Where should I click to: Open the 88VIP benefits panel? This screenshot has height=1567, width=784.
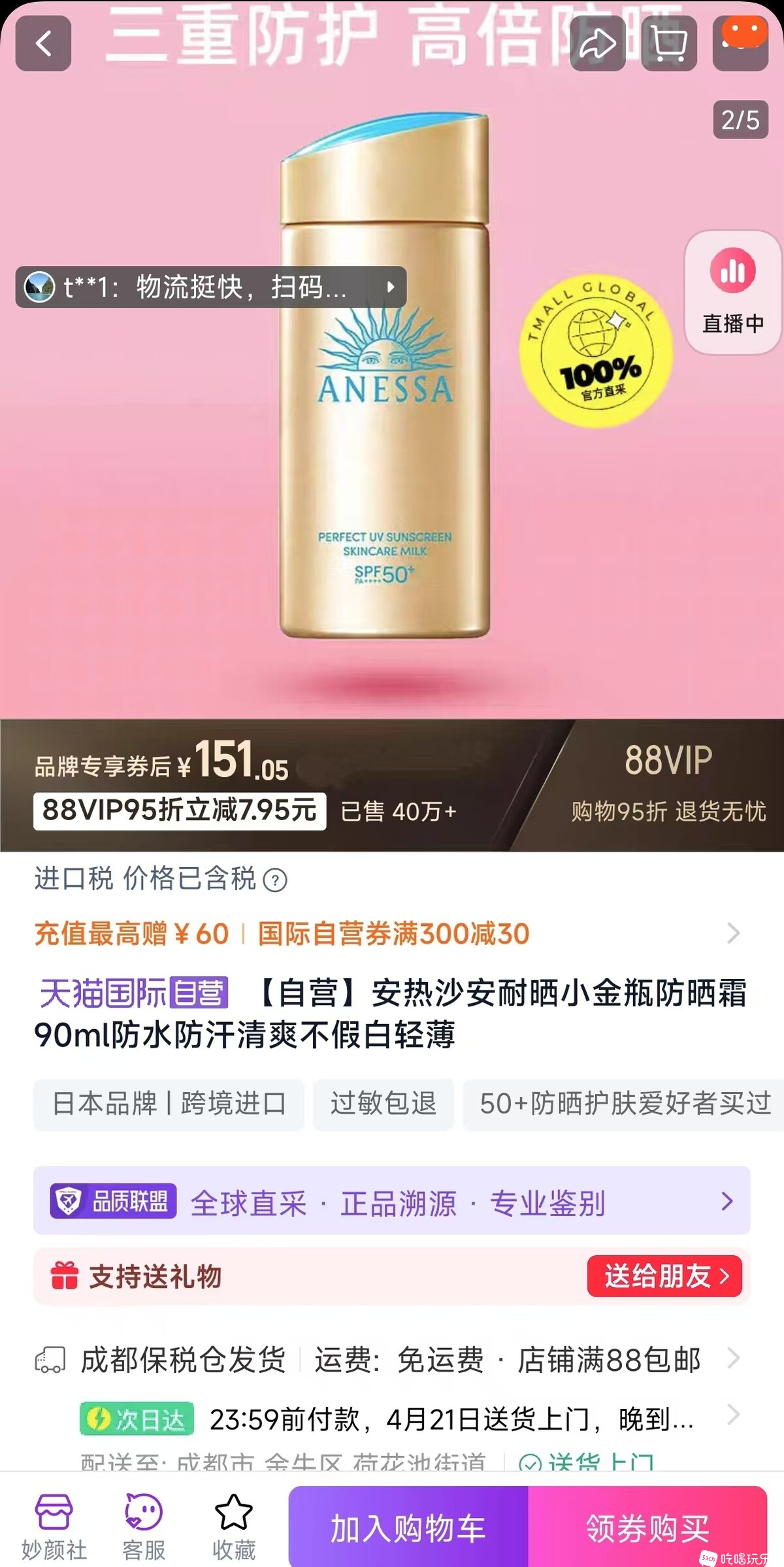coord(668,783)
